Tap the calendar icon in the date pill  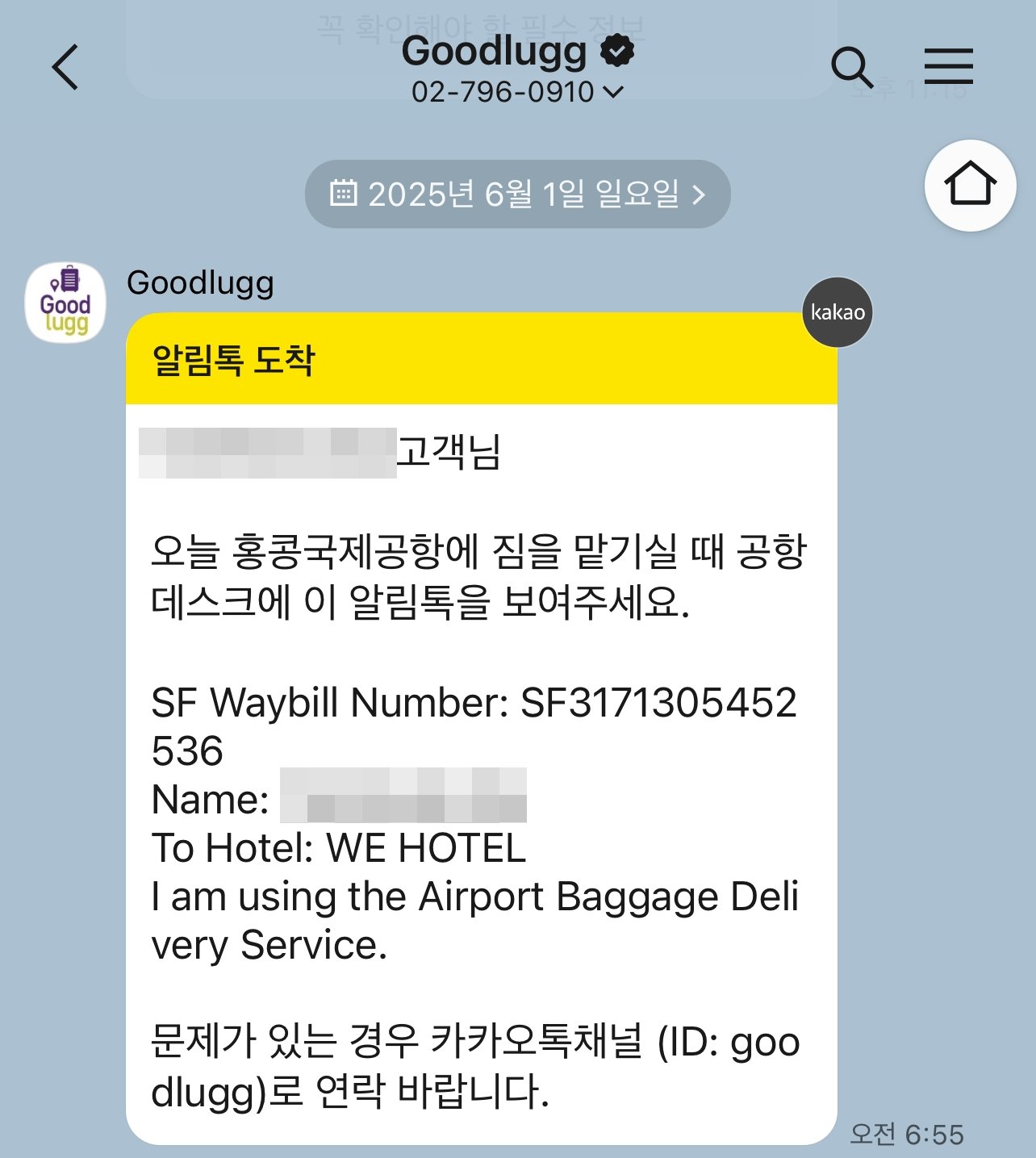pos(346,193)
